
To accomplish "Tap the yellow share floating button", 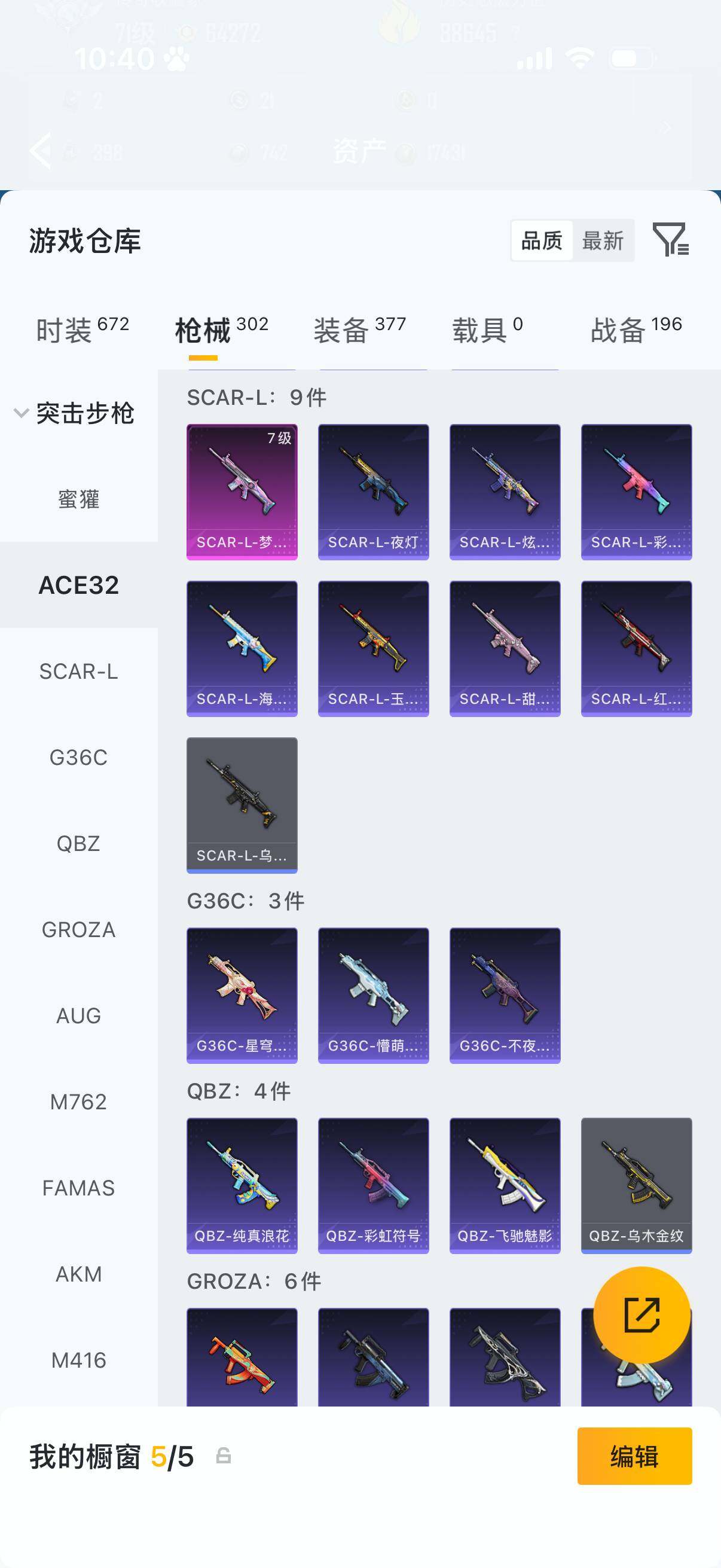I will 642,1315.
